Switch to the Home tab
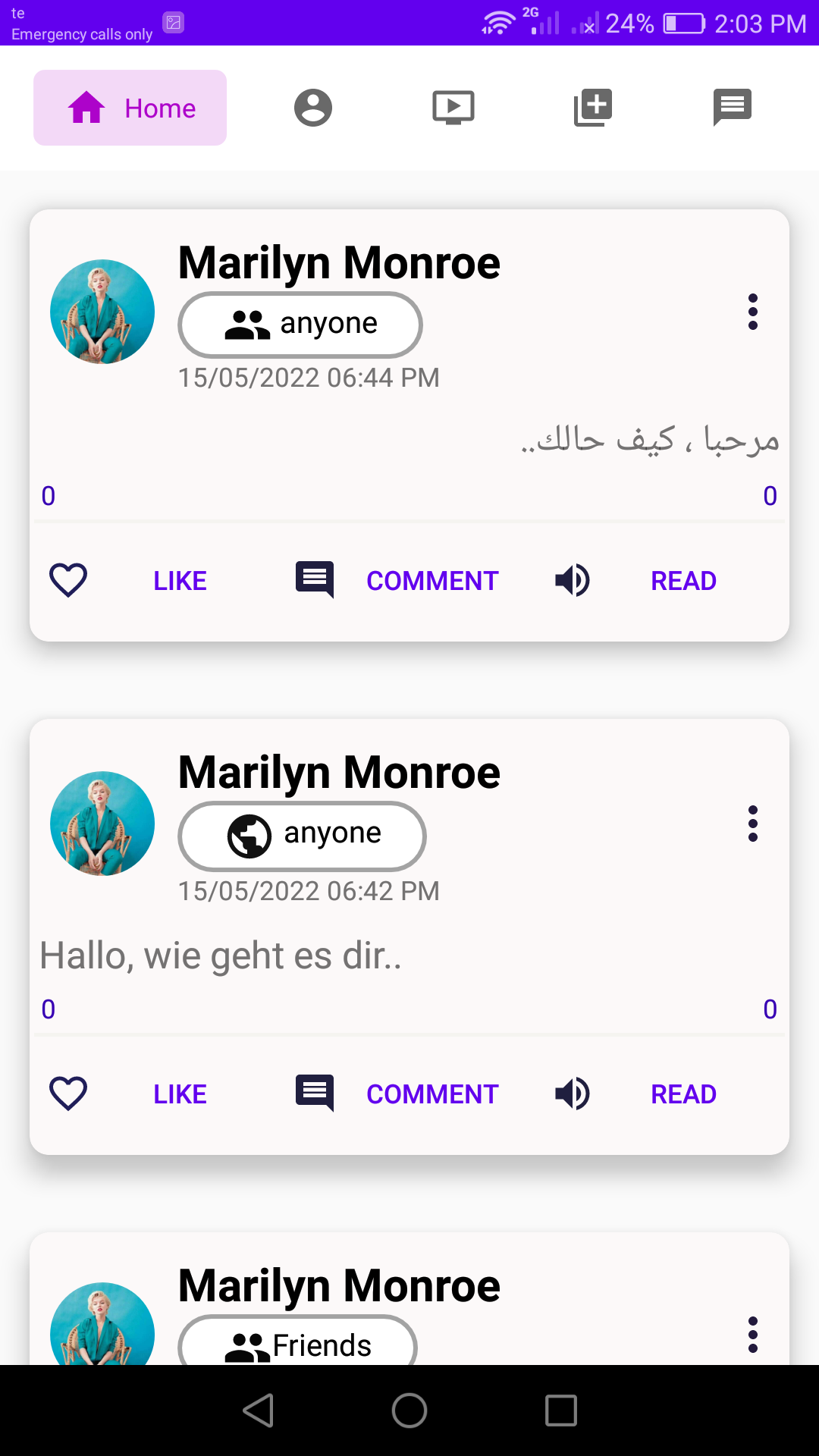Screen dimensions: 819x1456 [130, 108]
